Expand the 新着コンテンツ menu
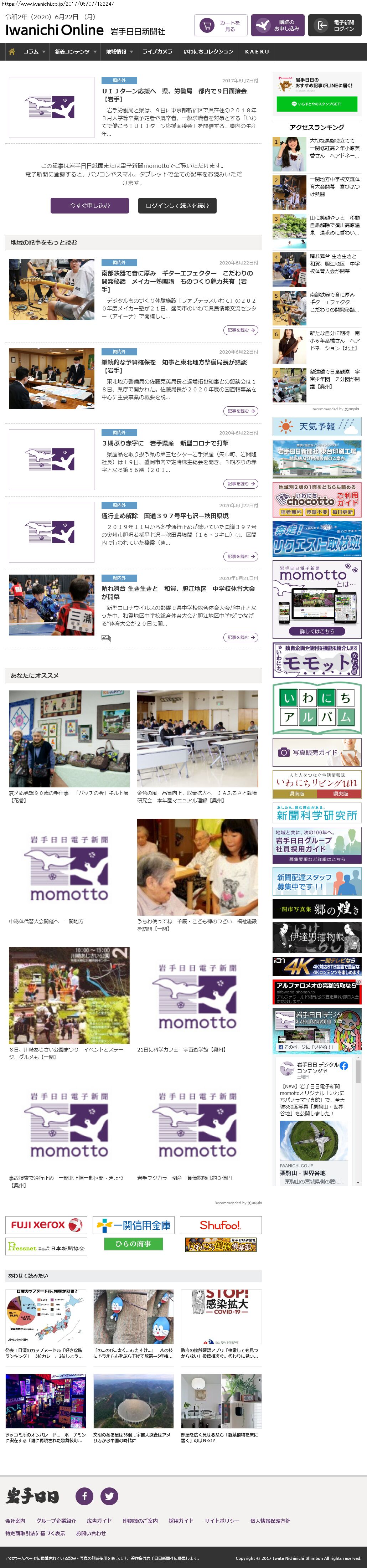The image size is (367, 1568). [x=76, y=52]
